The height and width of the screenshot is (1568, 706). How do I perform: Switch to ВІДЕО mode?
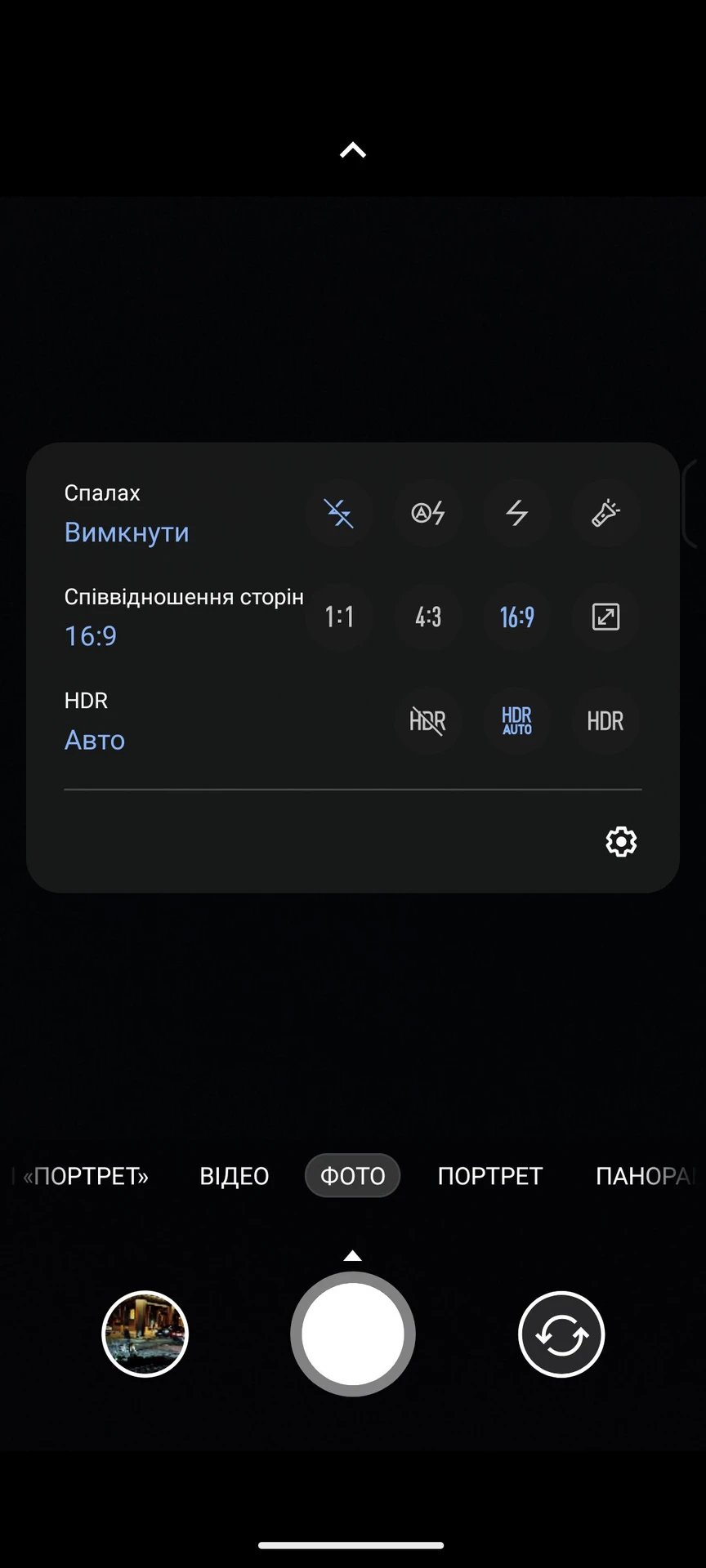[x=235, y=1176]
